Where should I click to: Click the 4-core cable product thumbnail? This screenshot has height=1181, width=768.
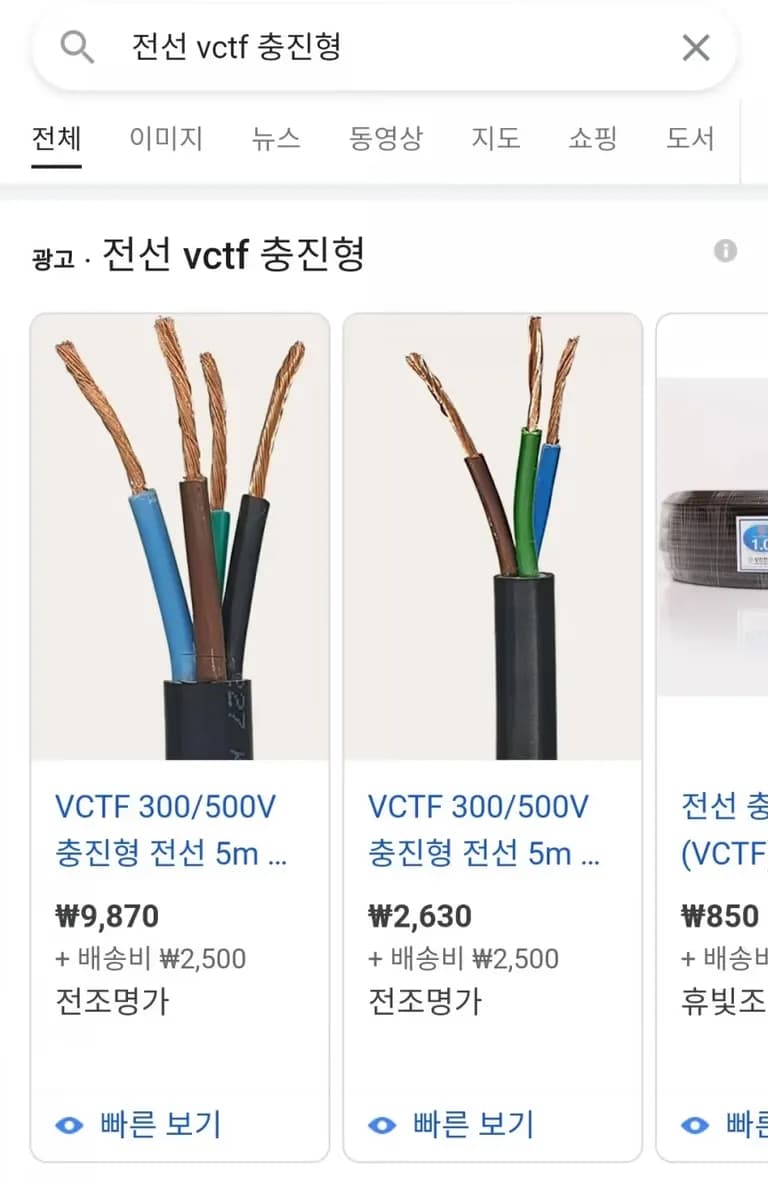(x=180, y=536)
